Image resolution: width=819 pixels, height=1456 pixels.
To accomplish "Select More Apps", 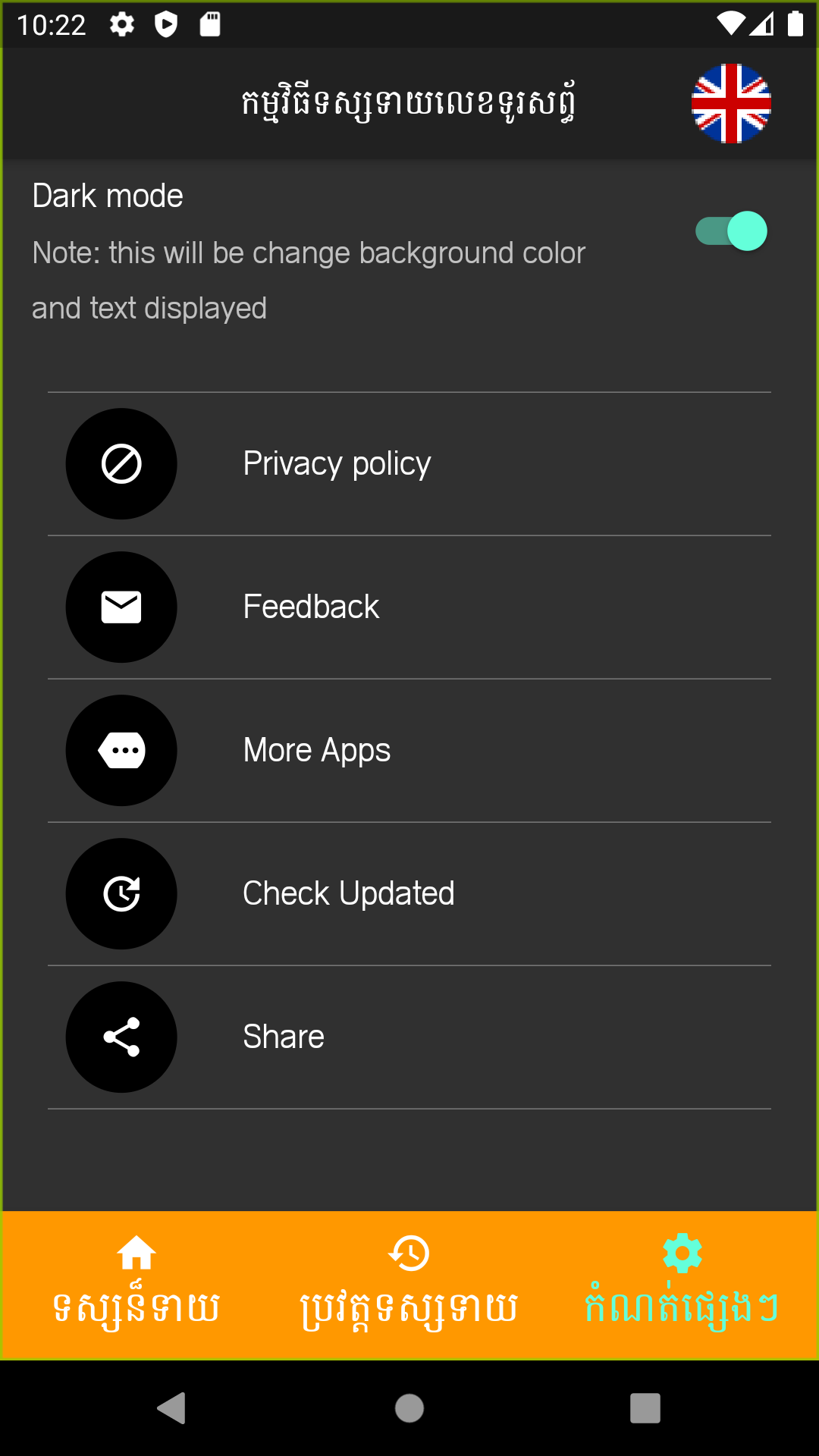I will [x=409, y=751].
